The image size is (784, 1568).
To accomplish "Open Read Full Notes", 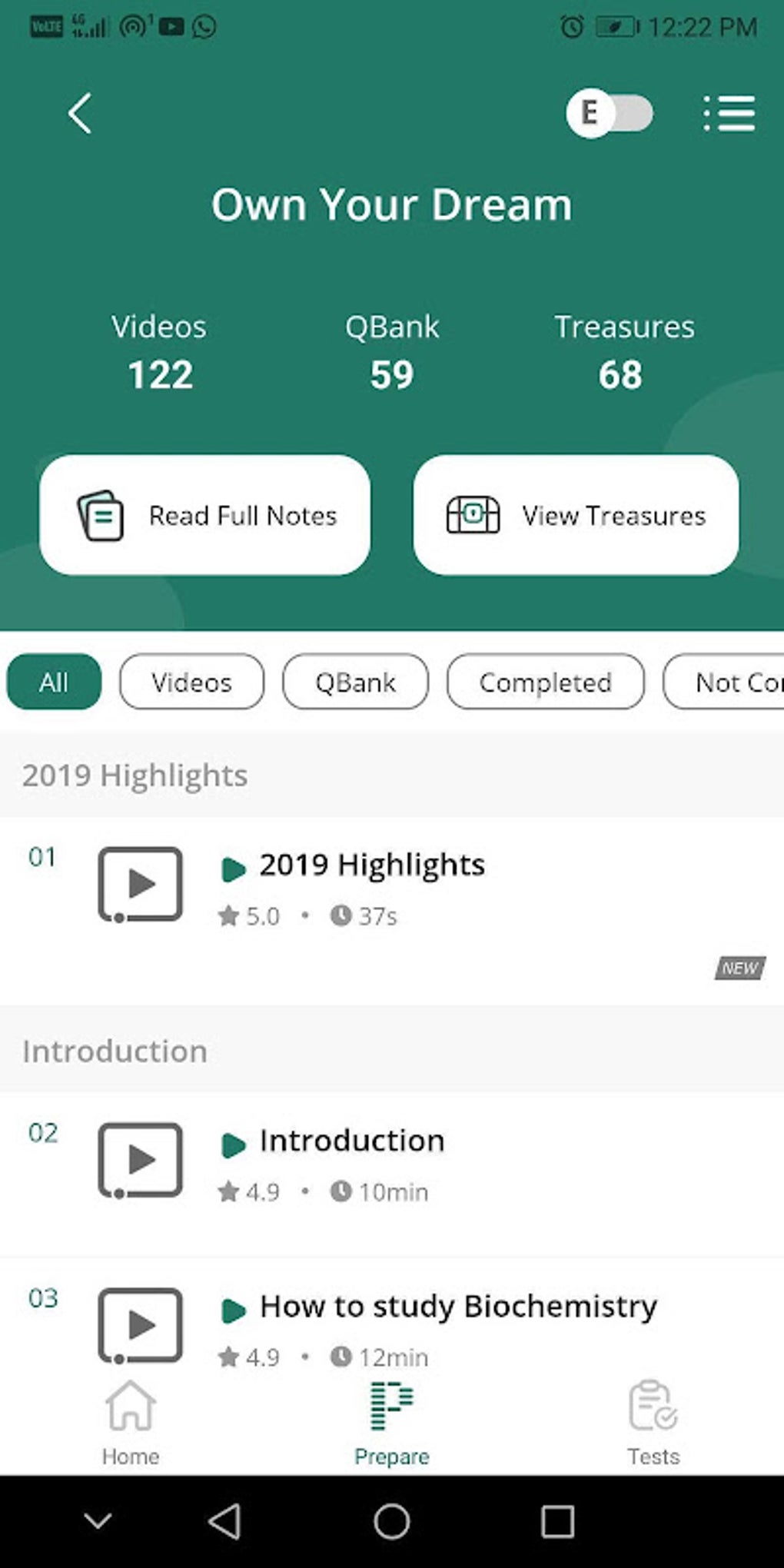I will (x=204, y=515).
